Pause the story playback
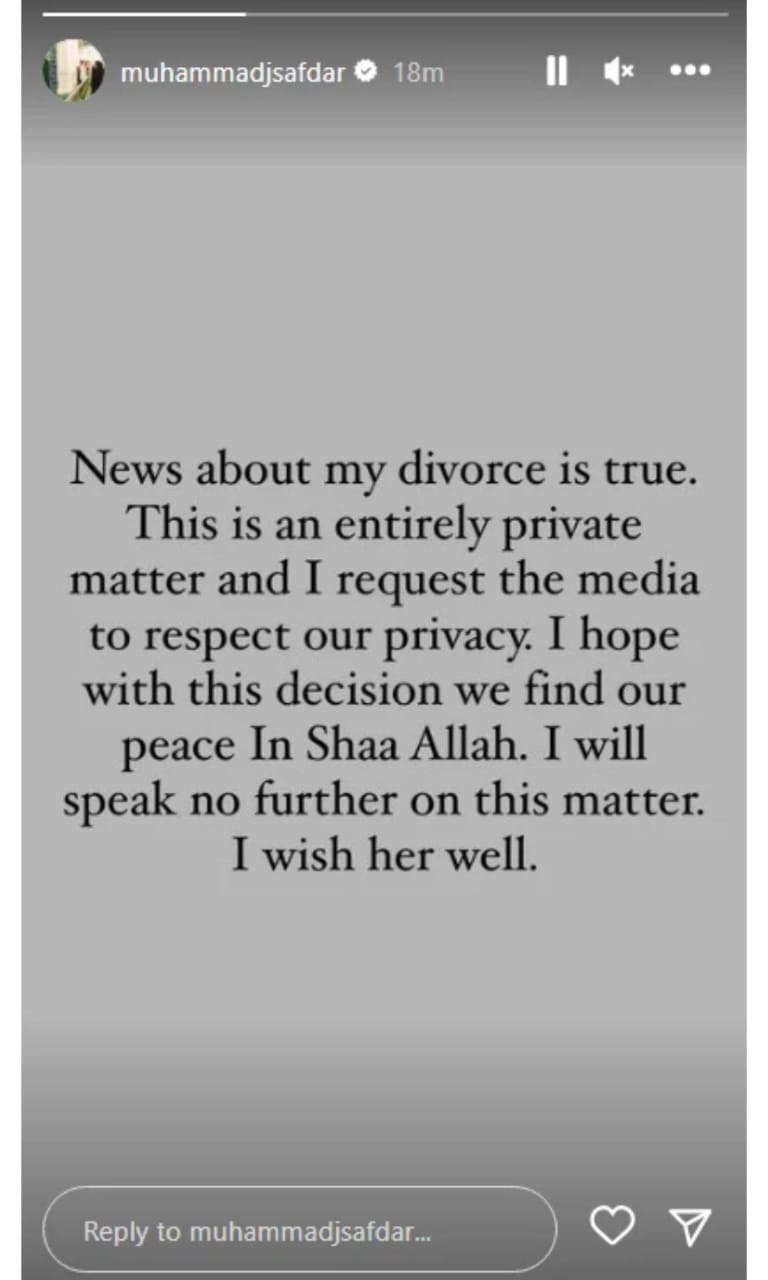Viewport: 768px width, 1280px height. coord(557,71)
